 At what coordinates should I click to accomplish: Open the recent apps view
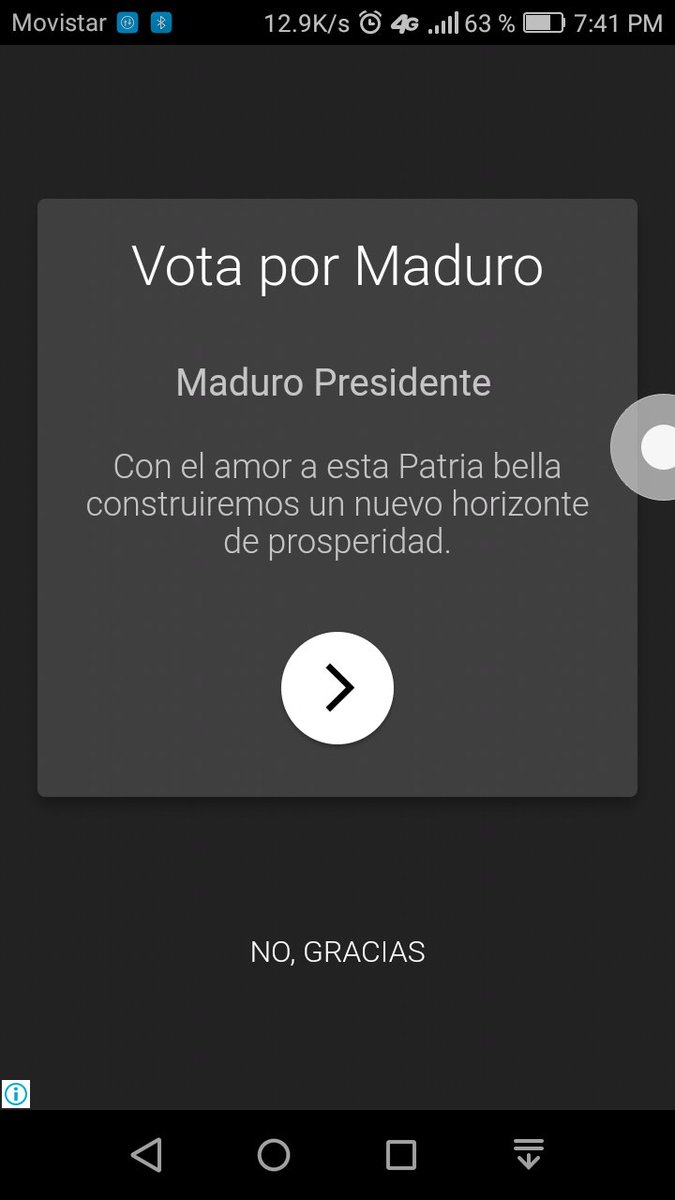(401, 1155)
